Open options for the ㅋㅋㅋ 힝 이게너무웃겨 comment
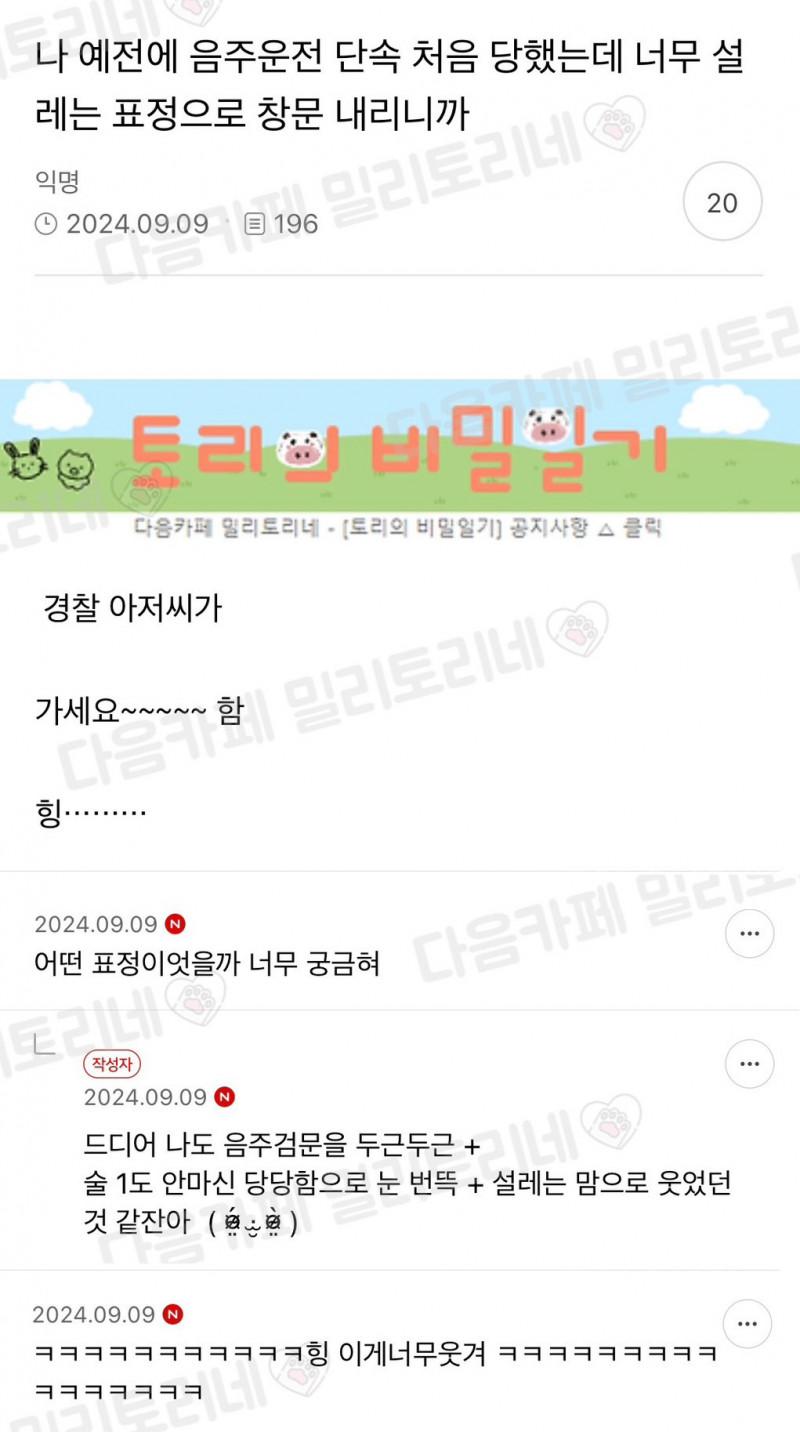The width and height of the screenshot is (800, 1432). (x=747, y=1324)
